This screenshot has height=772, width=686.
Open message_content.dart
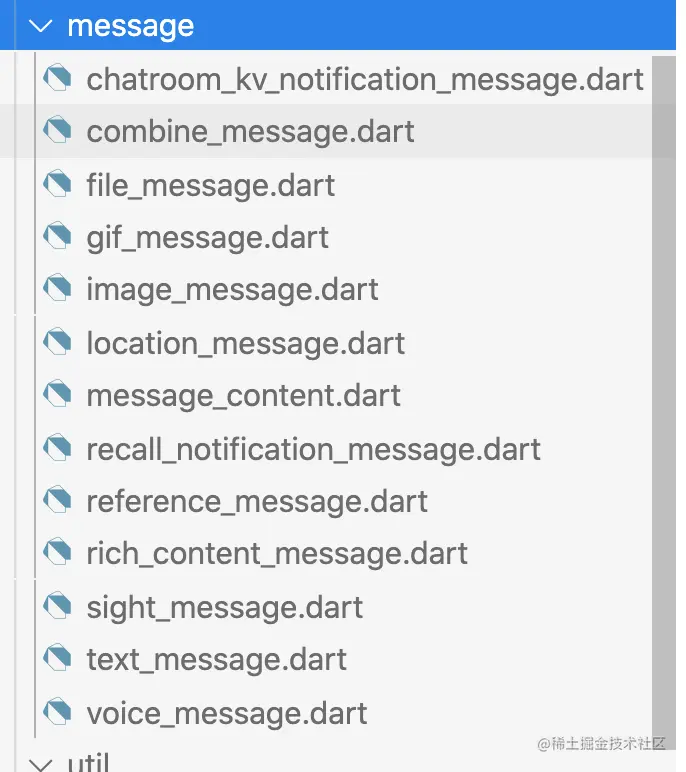[x=243, y=395]
